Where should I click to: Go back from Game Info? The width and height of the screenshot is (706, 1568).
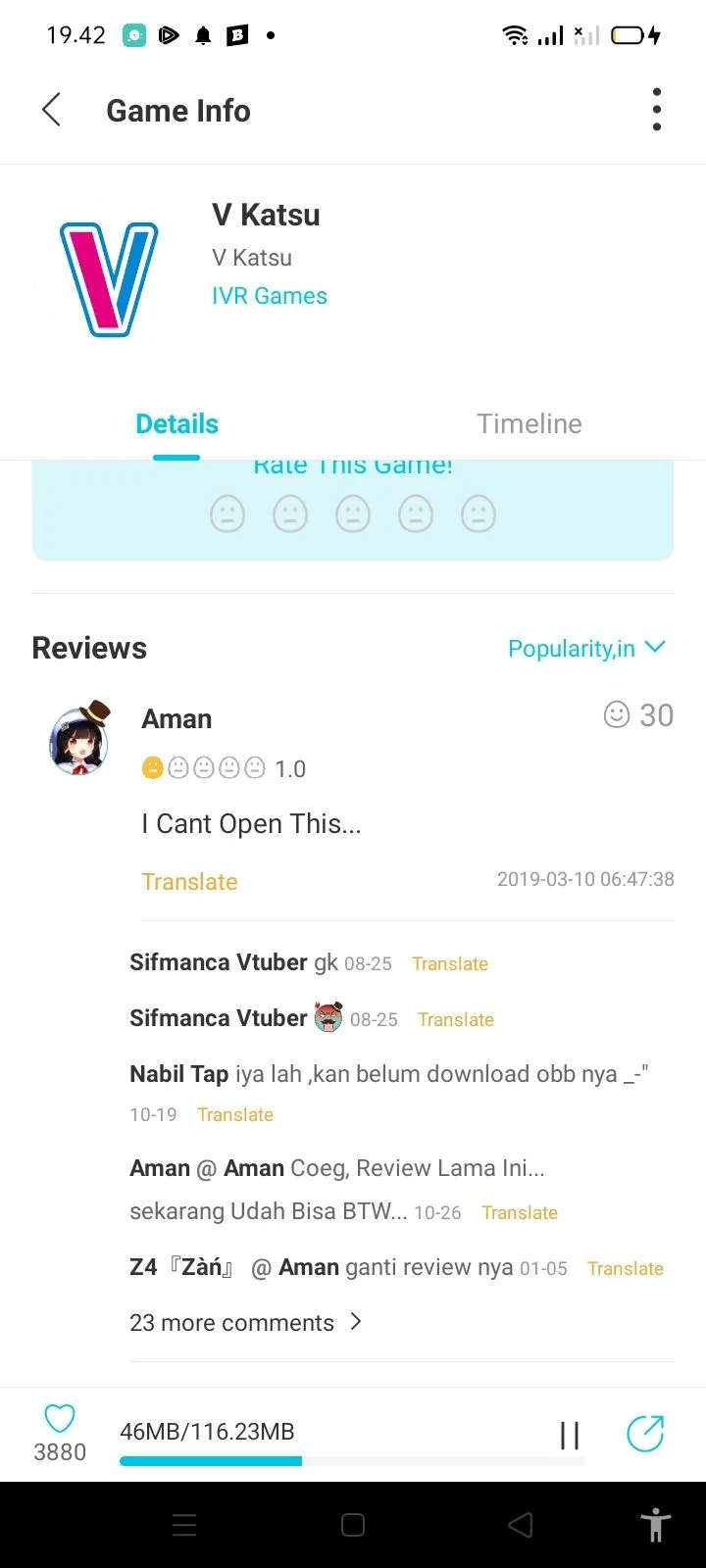(x=52, y=110)
